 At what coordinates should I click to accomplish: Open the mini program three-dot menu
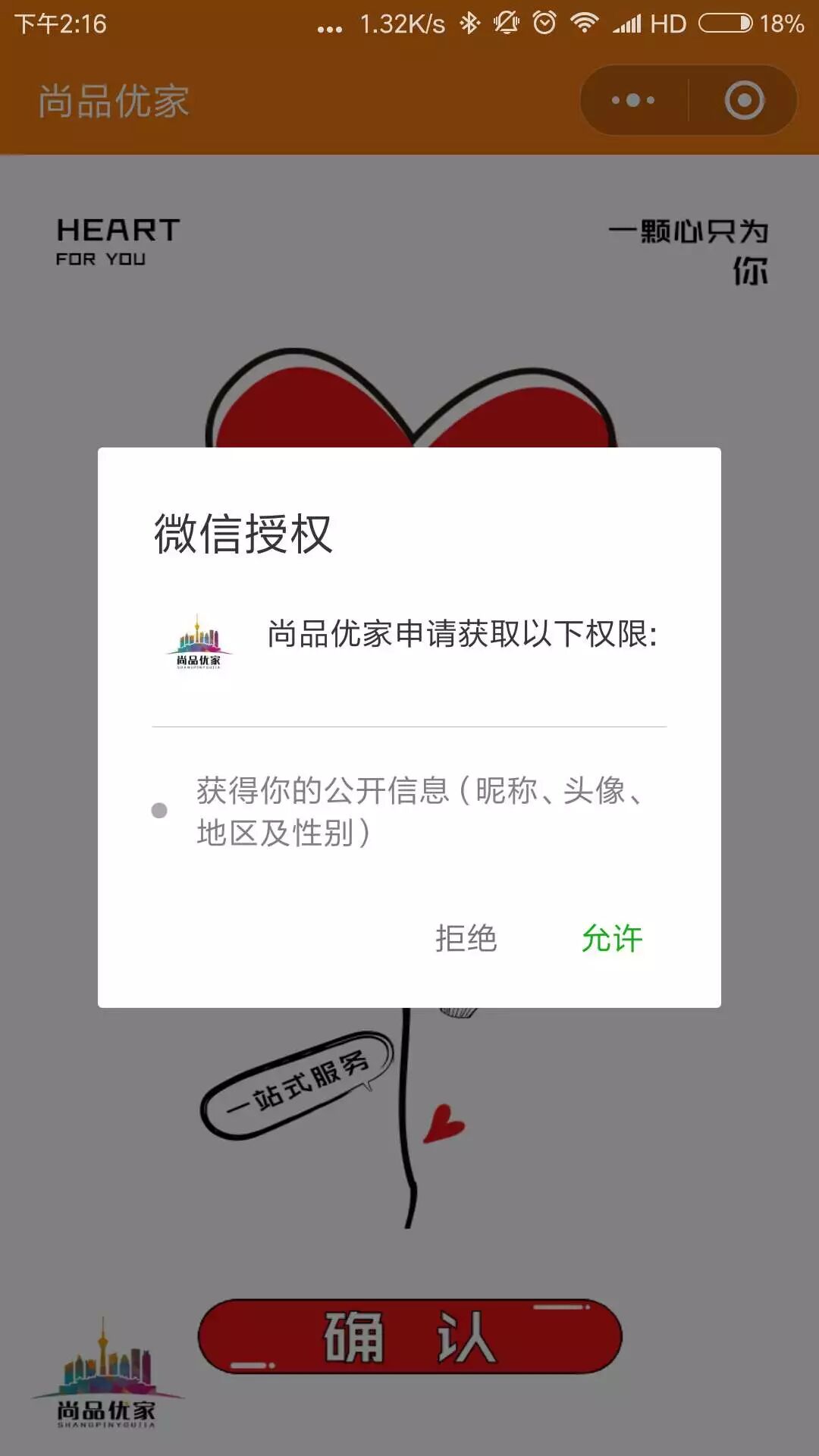click(x=633, y=100)
